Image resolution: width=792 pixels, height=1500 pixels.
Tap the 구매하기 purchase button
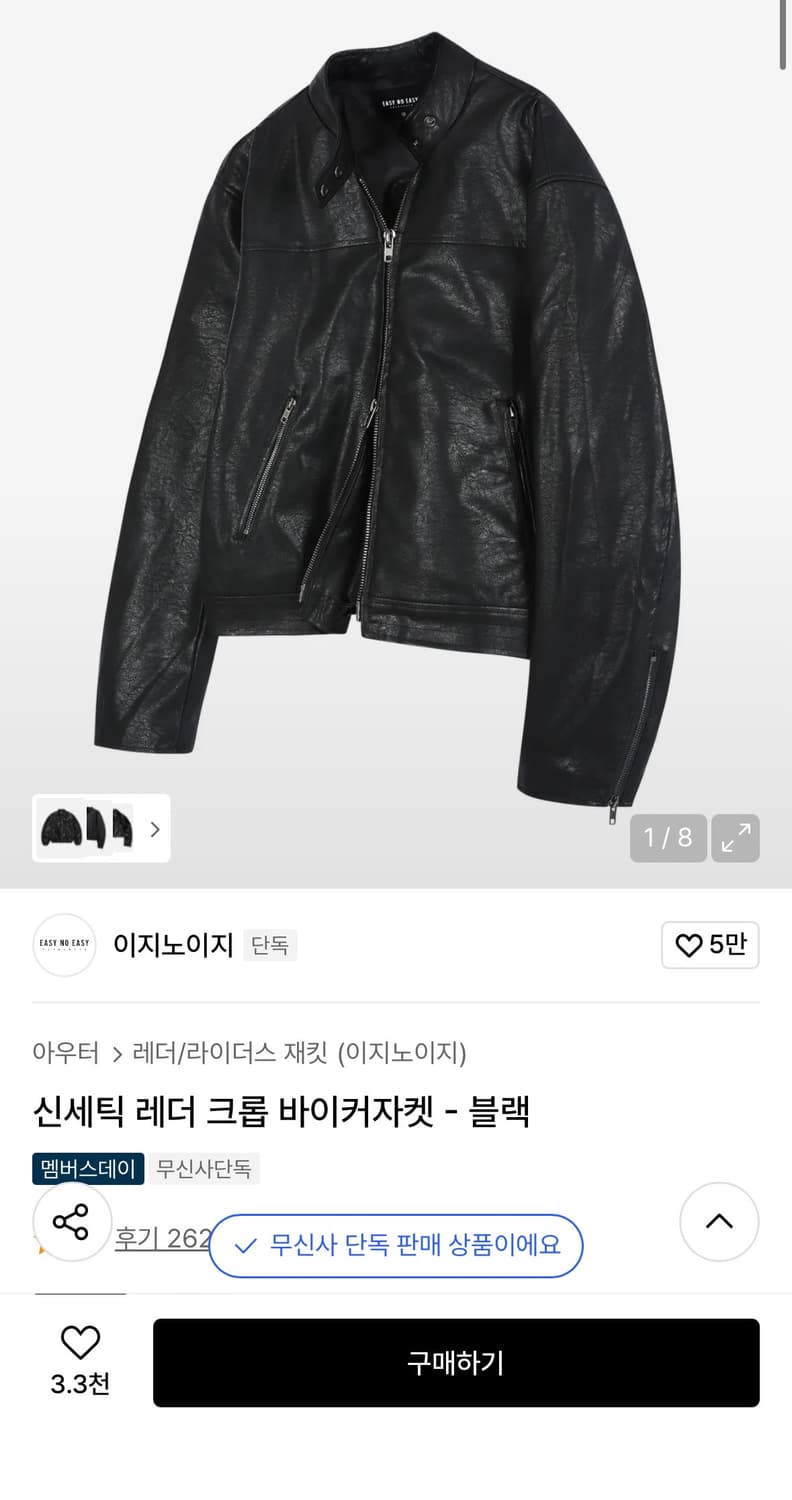(x=456, y=1362)
